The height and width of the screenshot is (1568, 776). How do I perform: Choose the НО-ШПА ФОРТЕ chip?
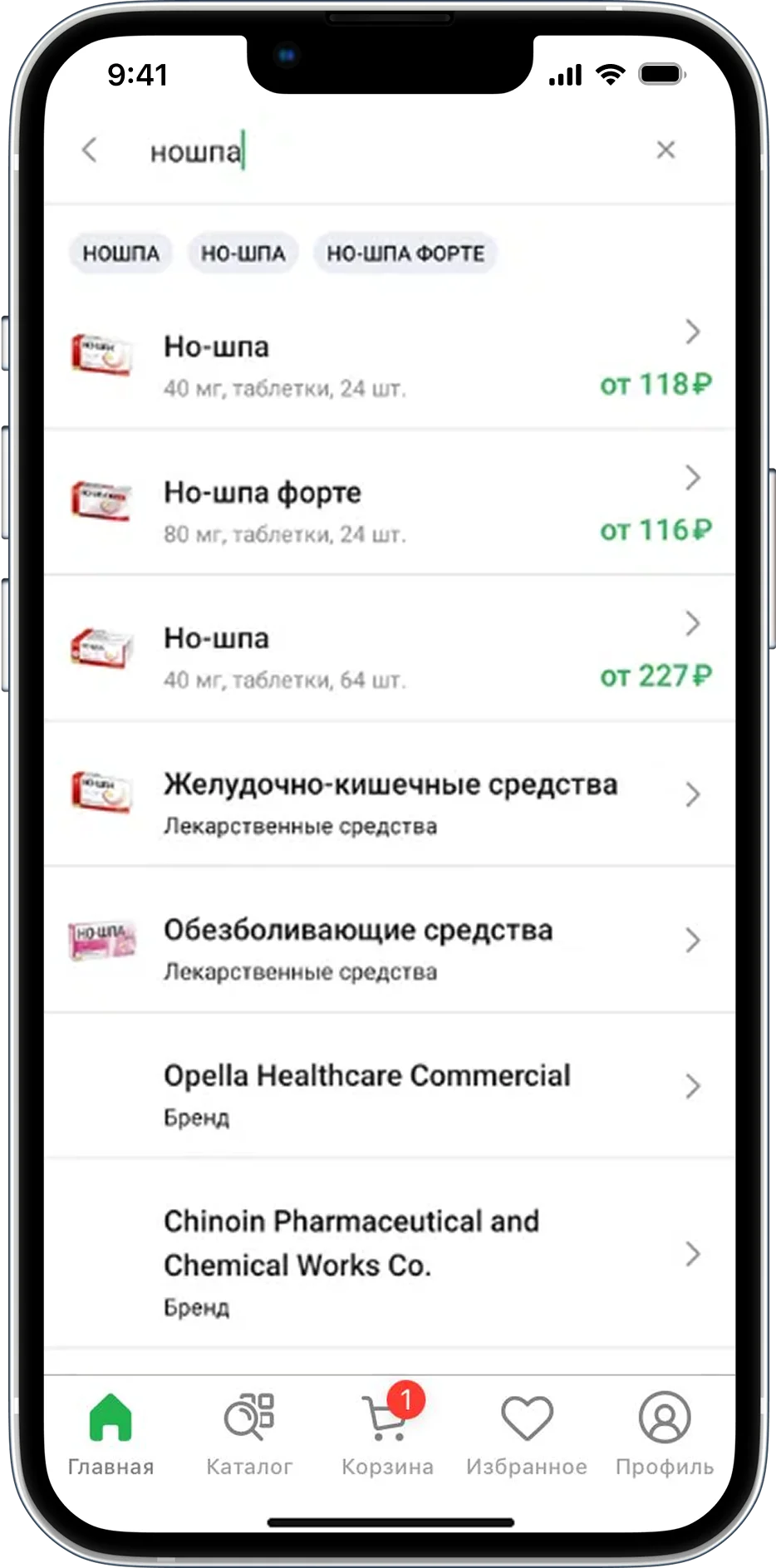pos(405,253)
